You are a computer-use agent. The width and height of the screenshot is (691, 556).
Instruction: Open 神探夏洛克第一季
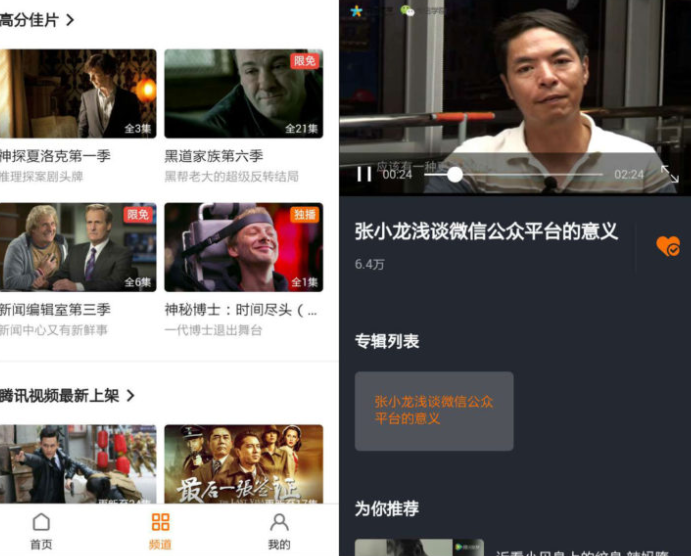click(x=78, y=94)
